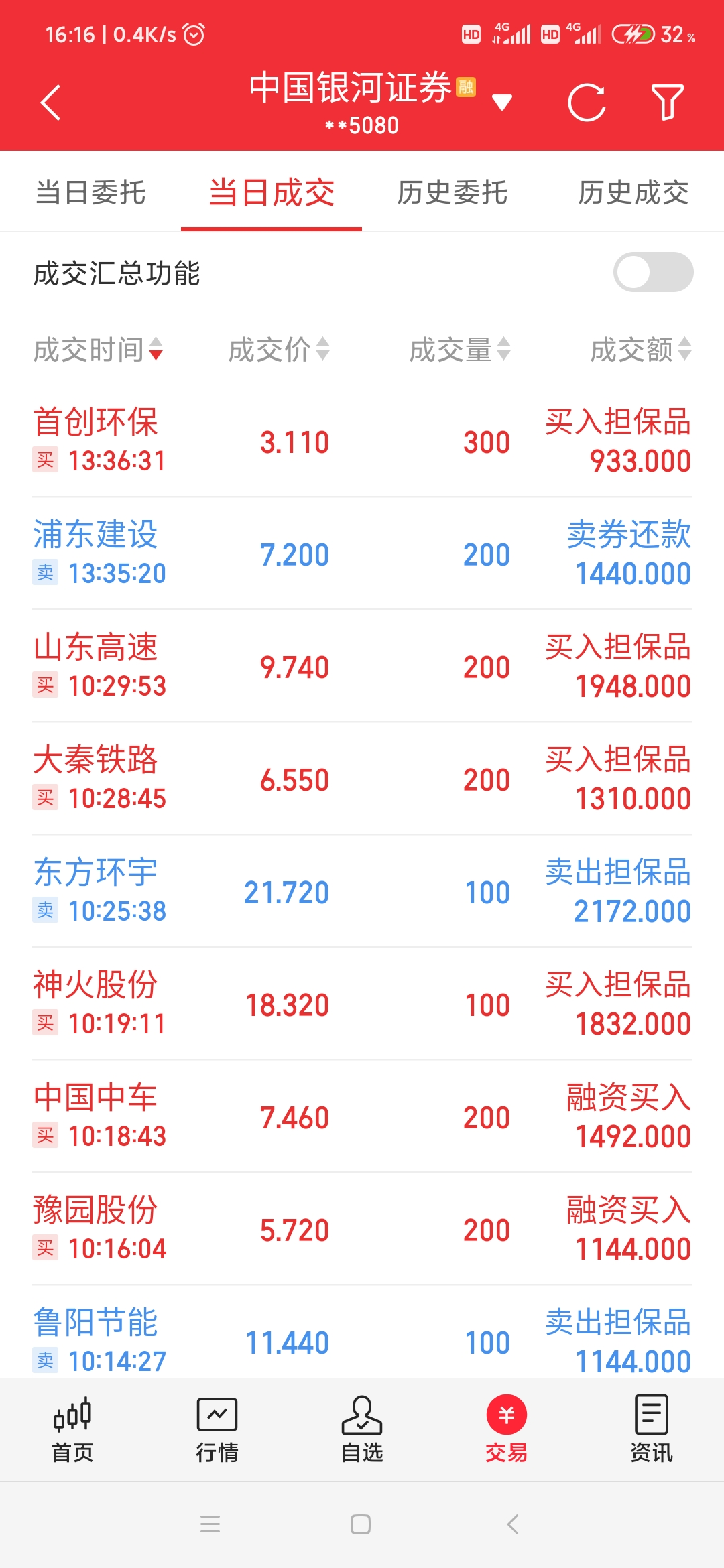Switch to the 历史委托 tab
The width and height of the screenshot is (724, 1568).
pyautogui.click(x=452, y=193)
